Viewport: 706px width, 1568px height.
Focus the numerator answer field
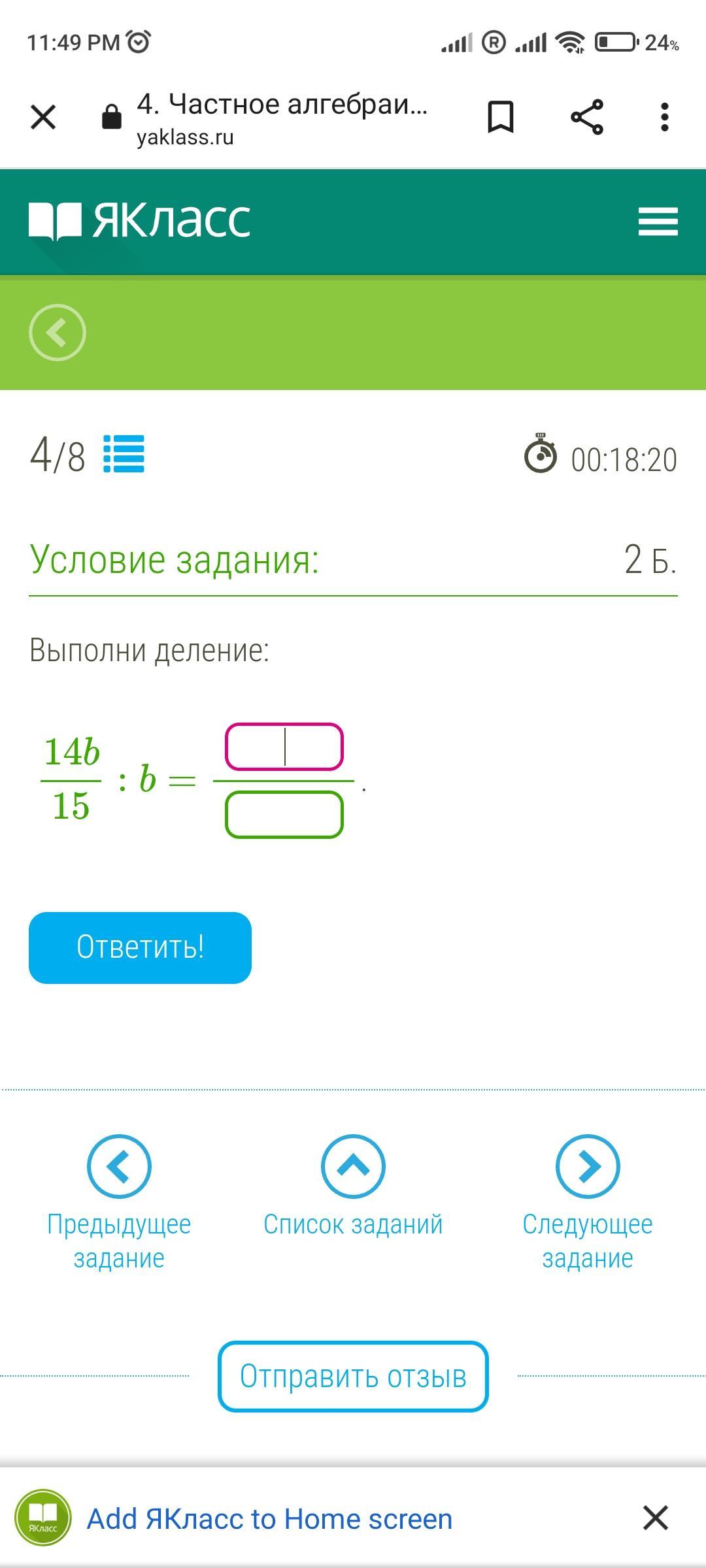point(284,747)
